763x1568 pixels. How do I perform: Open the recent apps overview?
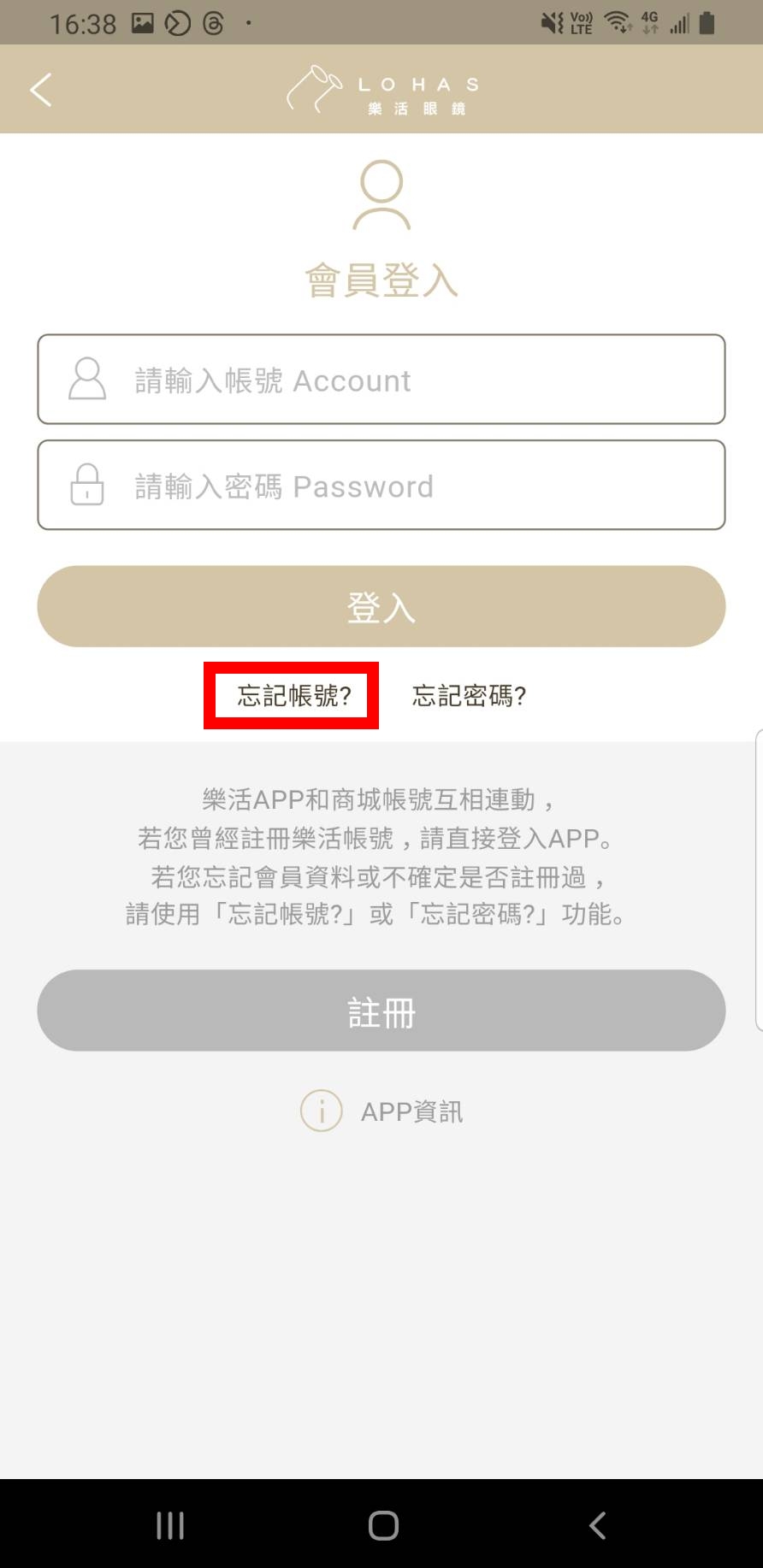170,1525
